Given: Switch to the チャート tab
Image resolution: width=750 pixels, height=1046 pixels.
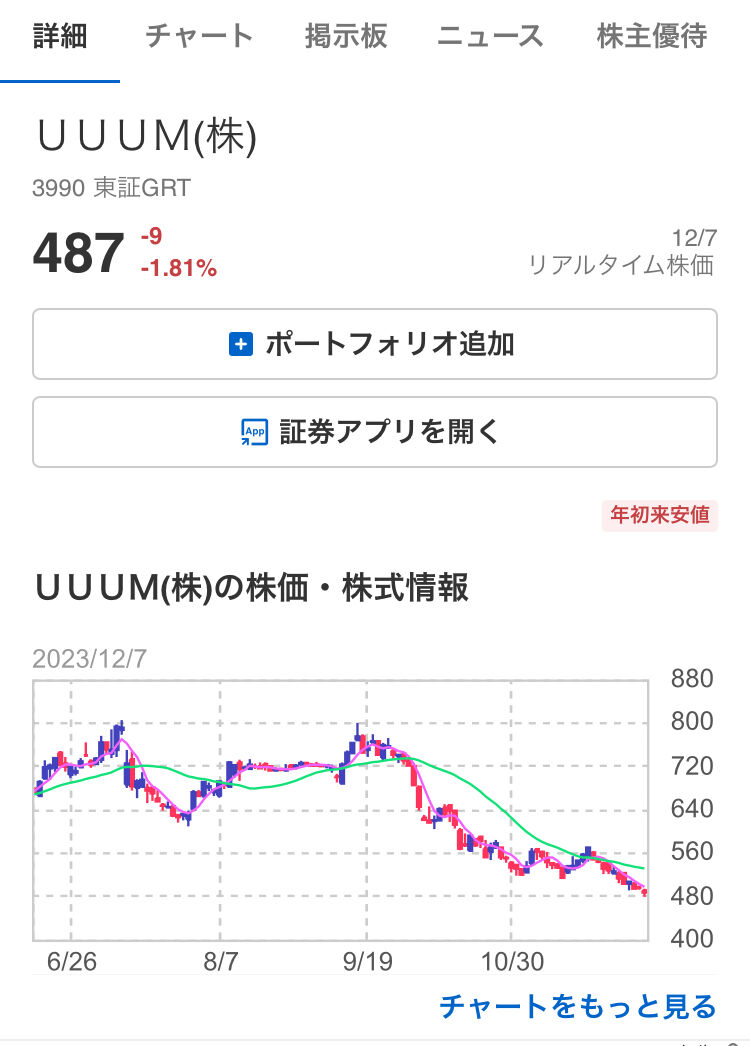Looking at the screenshot, I should [x=199, y=36].
